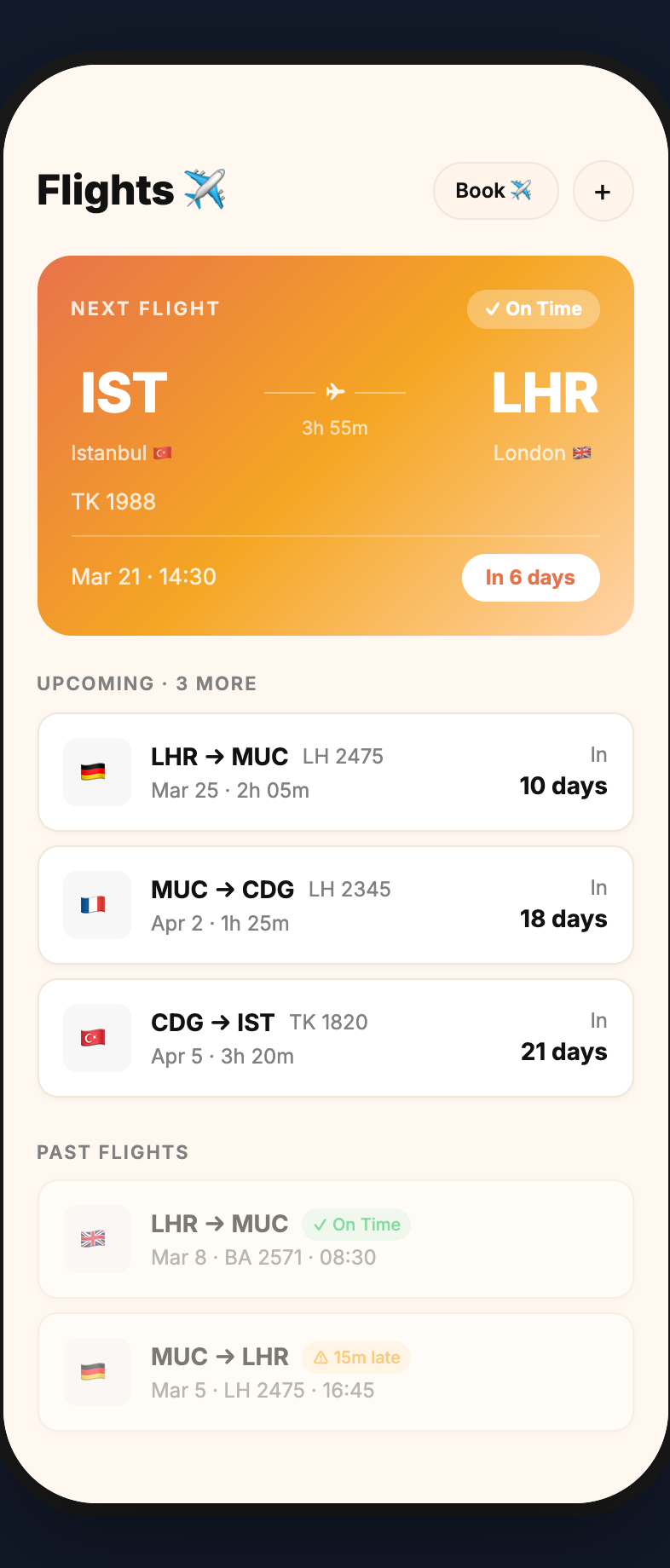Image resolution: width=670 pixels, height=1568 pixels.
Task: Click the plus button to add a flight
Action: (x=603, y=191)
